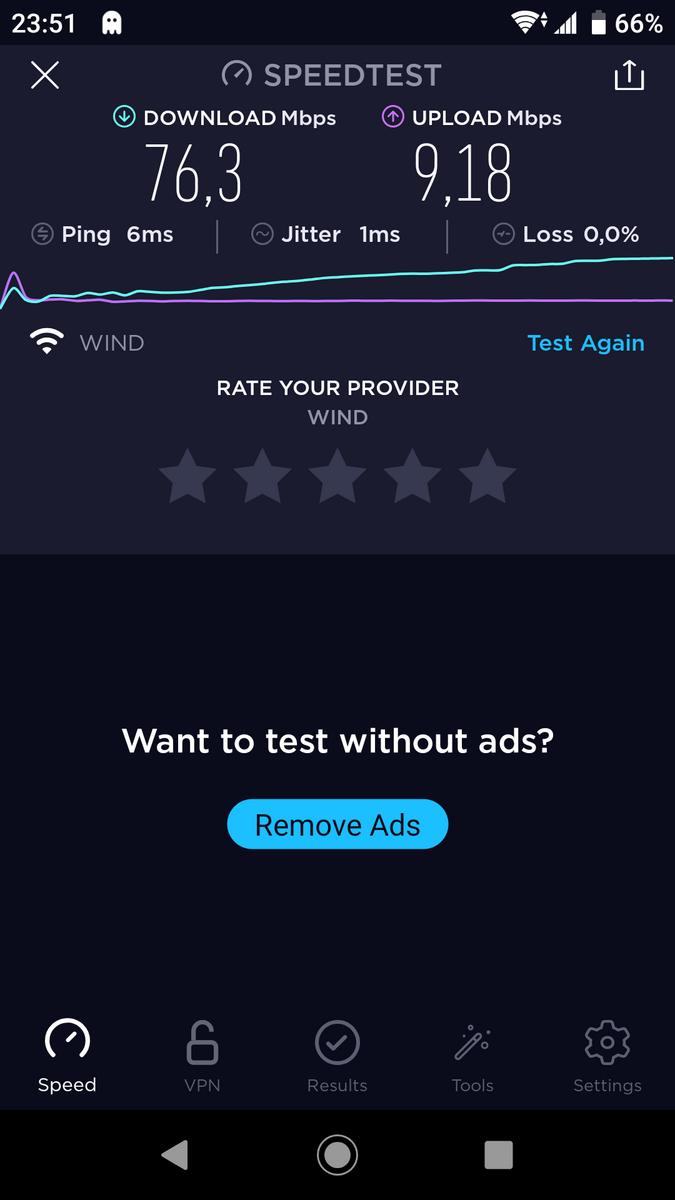Tap the system back button
This screenshot has width=675, height=1200.
click(x=175, y=1155)
